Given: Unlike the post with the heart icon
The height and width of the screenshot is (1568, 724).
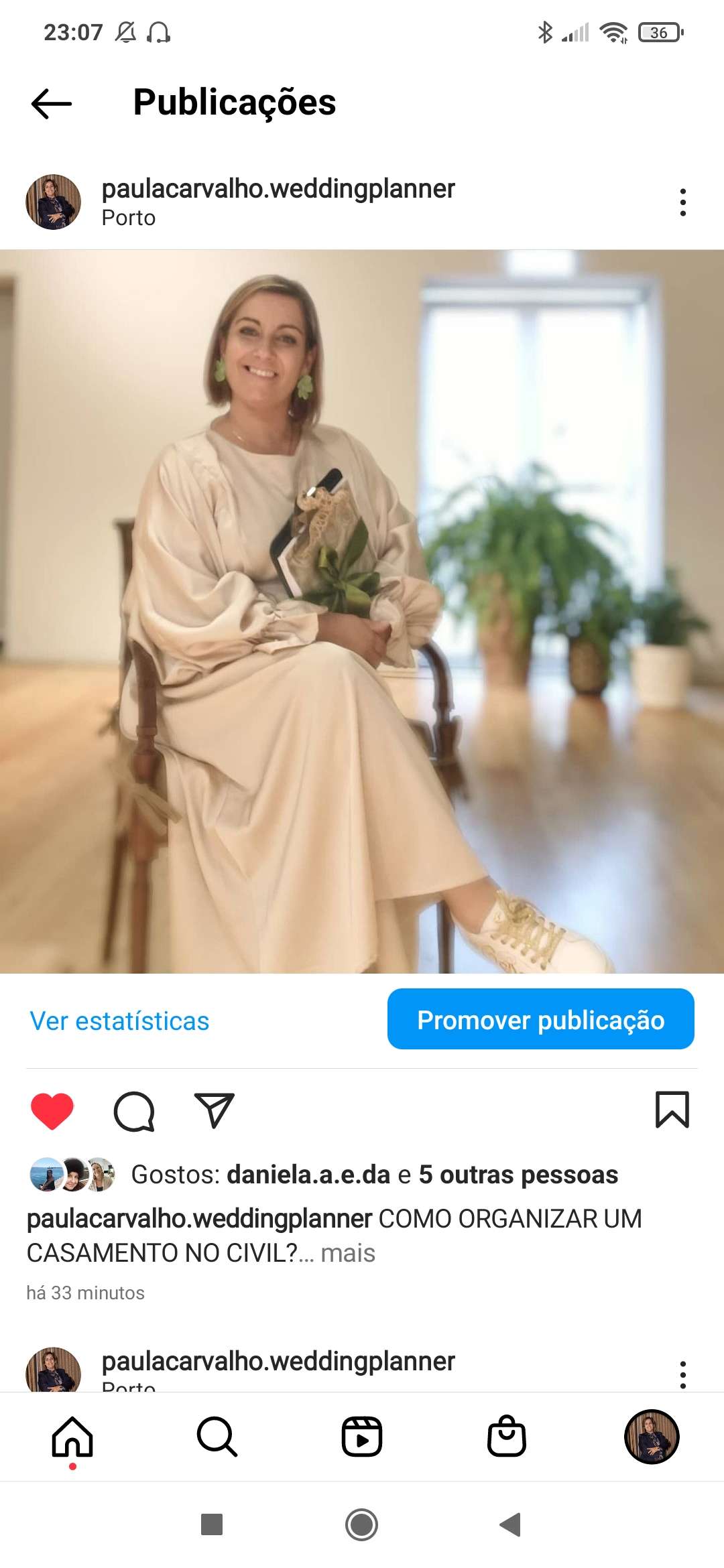Looking at the screenshot, I should [52, 1111].
